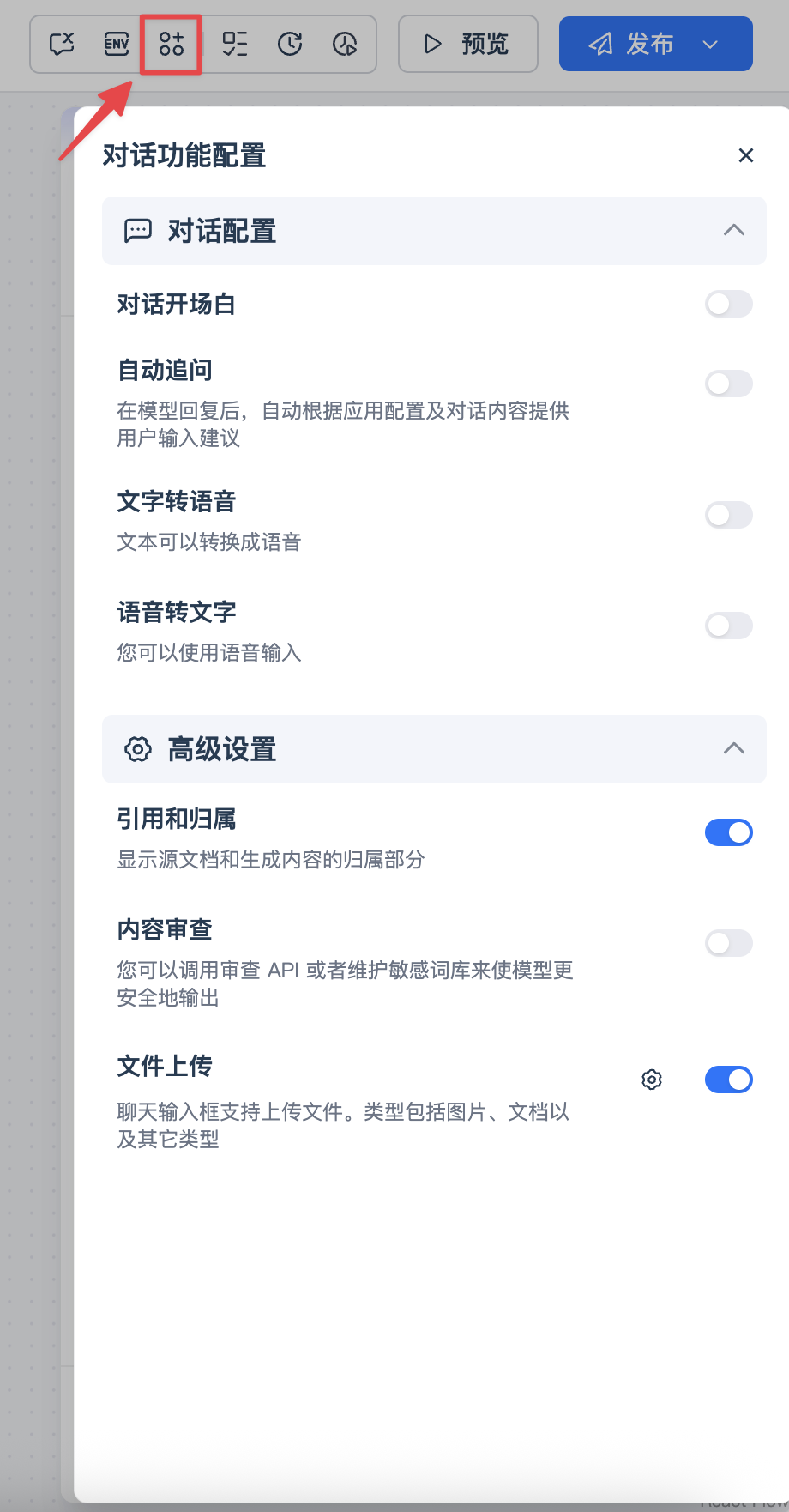Enable the 对话开场白 toggle
Image resolution: width=789 pixels, height=1512 pixels.
click(x=728, y=304)
